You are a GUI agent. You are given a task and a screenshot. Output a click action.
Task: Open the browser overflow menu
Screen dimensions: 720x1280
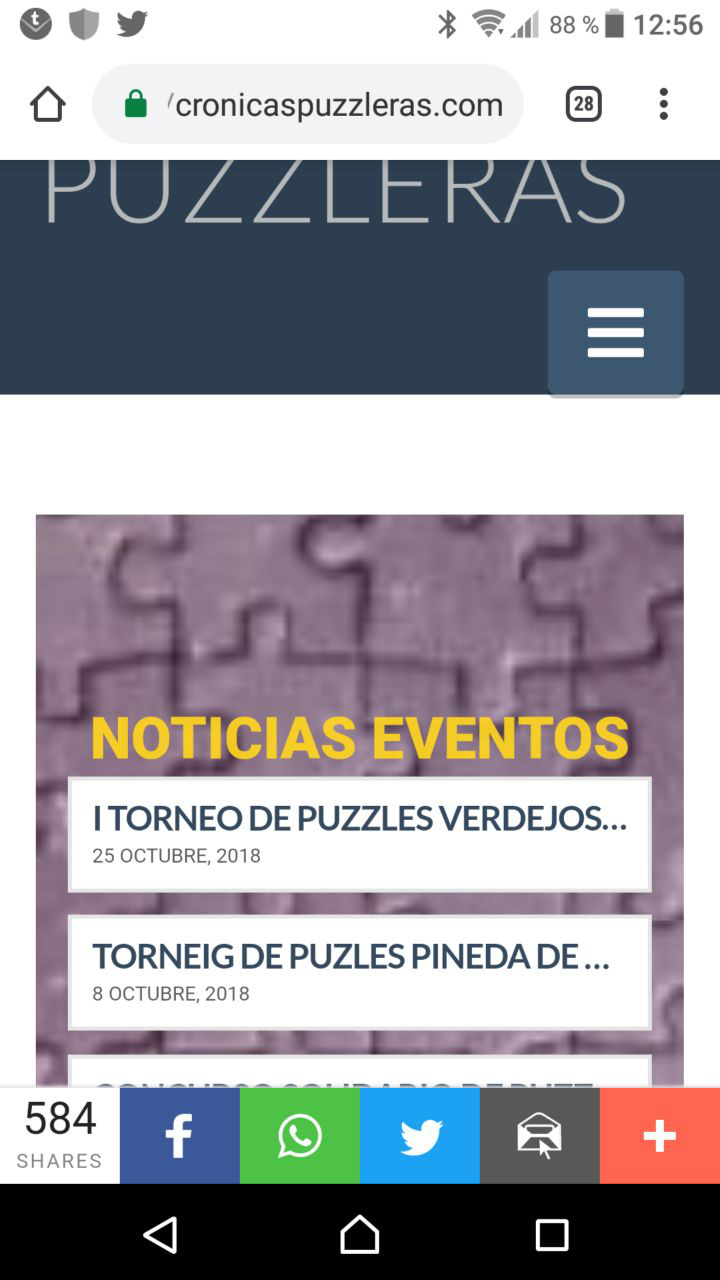663,104
